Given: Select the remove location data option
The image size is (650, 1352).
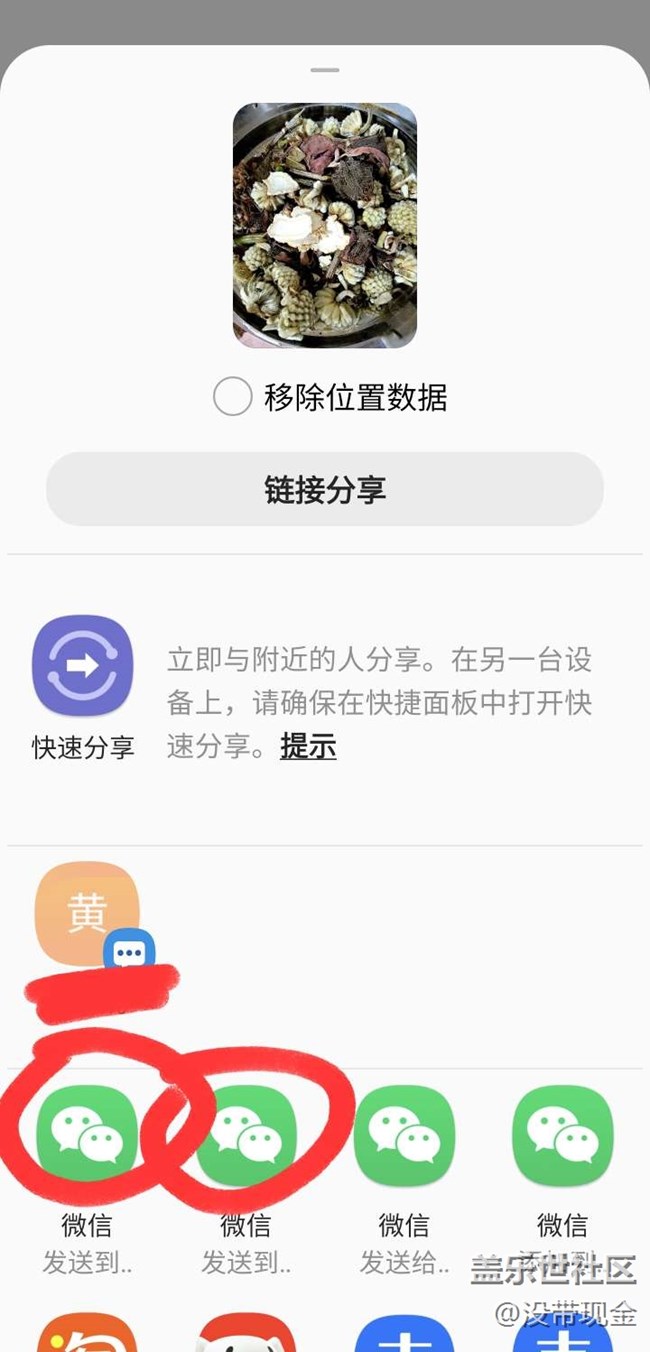Looking at the screenshot, I should [x=233, y=398].
